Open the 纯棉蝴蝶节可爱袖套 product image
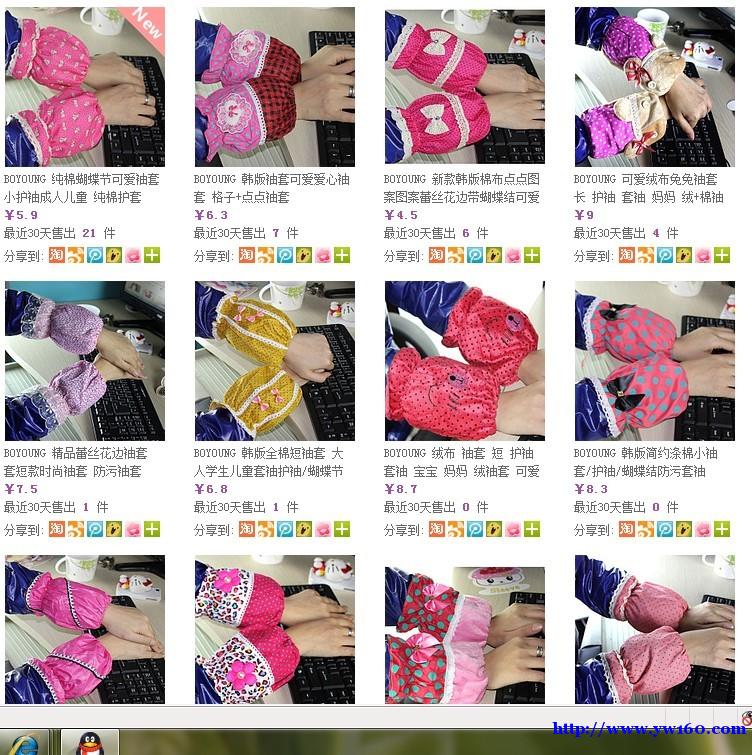752x755 pixels. 84,87
